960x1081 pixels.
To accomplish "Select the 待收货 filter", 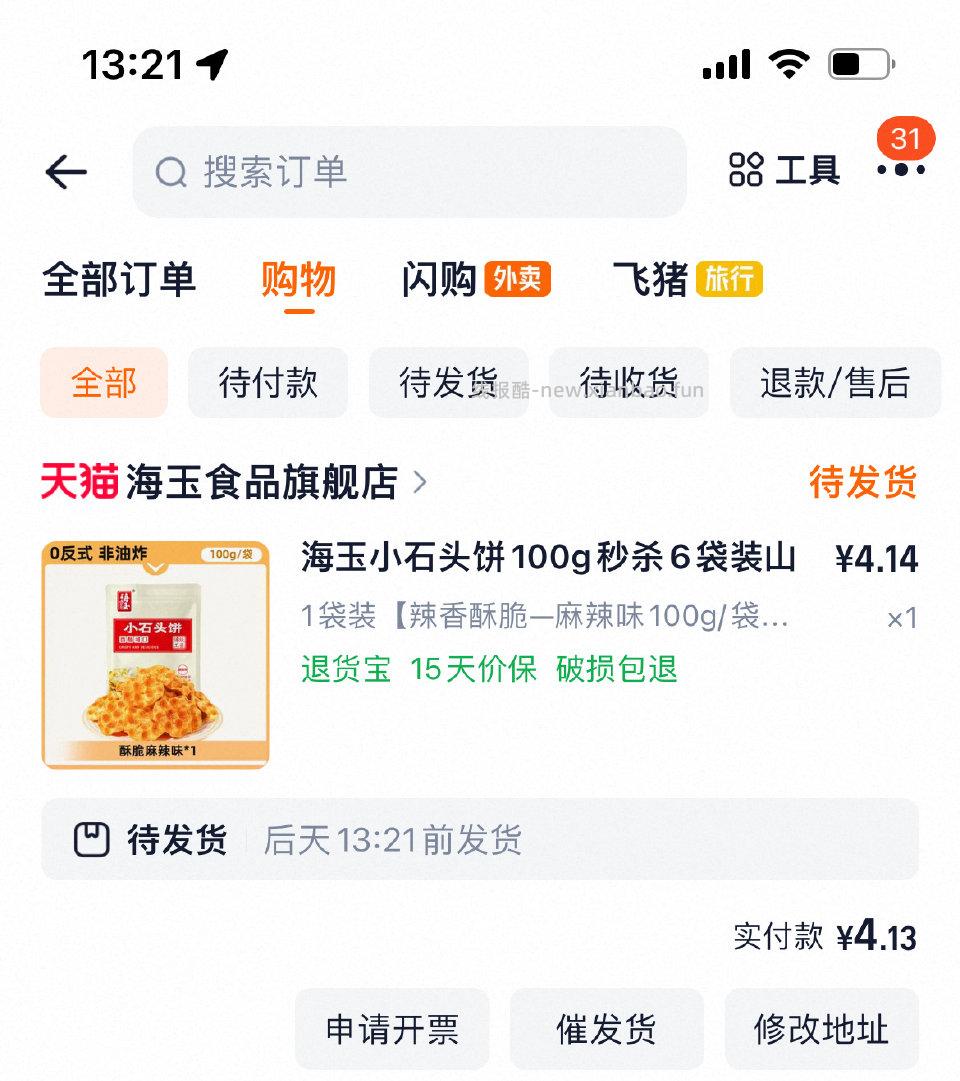I will (x=628, y=382).
